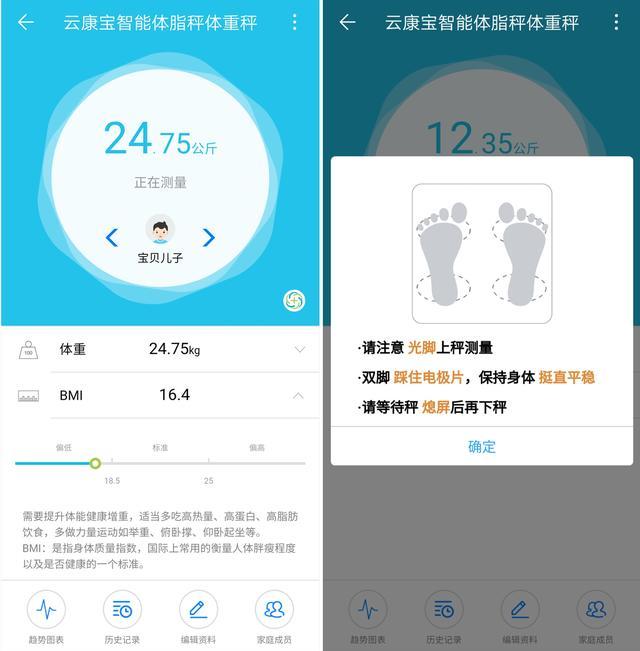Open 家庭成员 under the BMI description
This screenshot has width=640, height=651.
(274, 609)
